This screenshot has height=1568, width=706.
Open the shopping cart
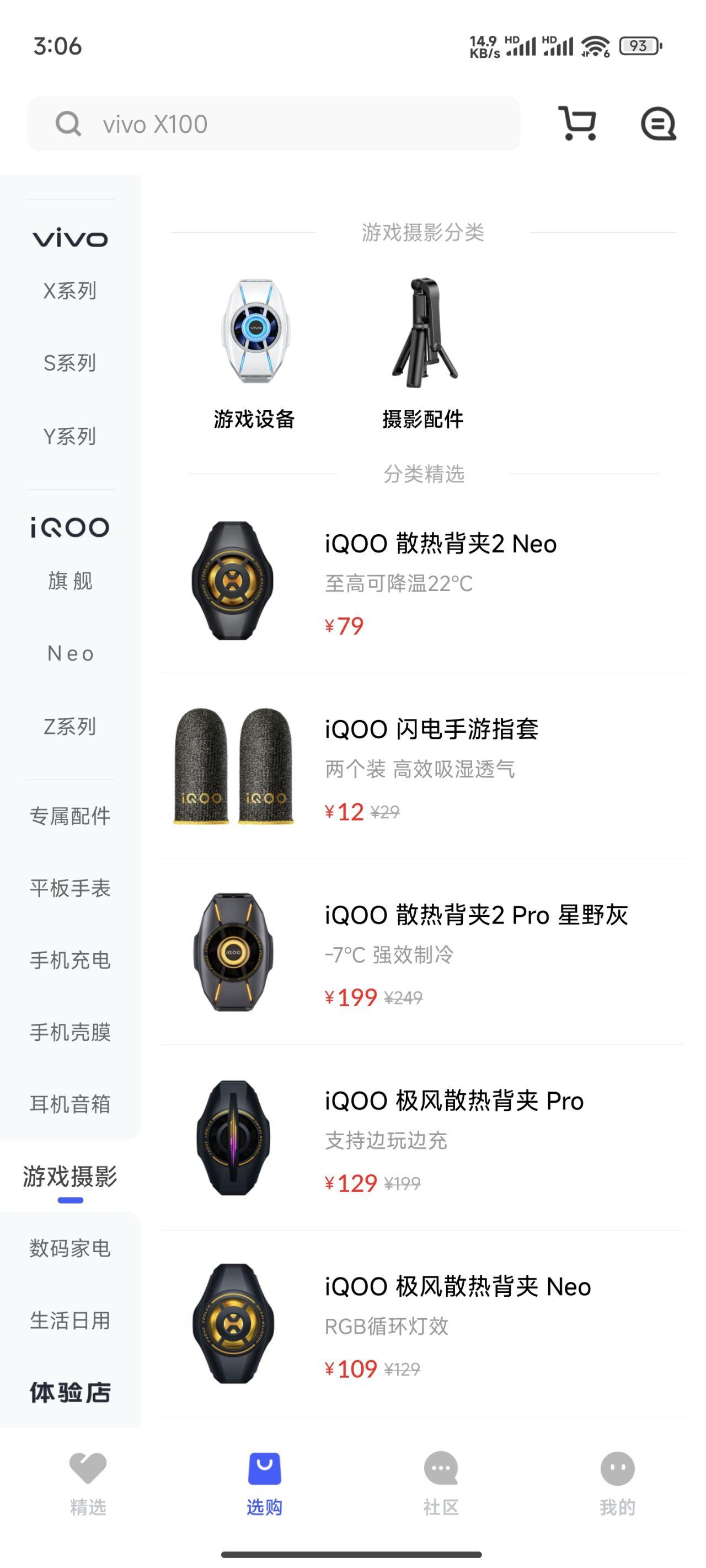point(576,123)
